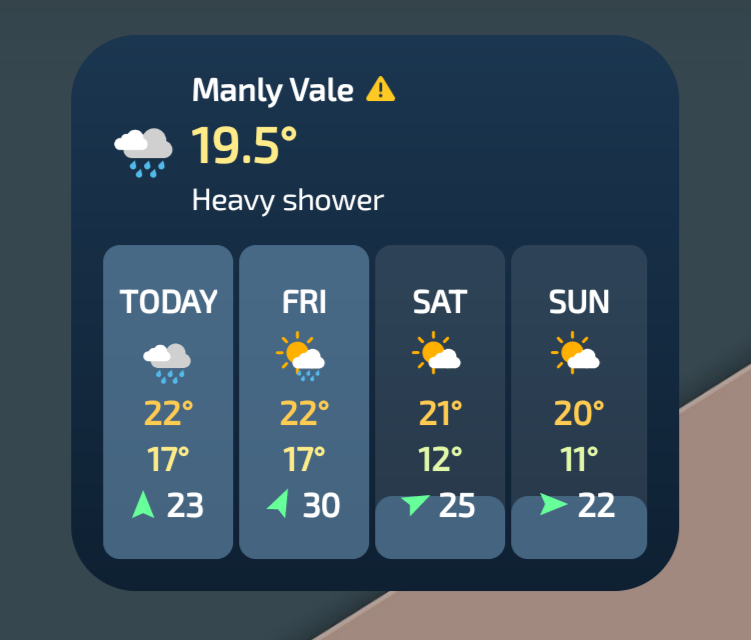
Task: Select the FRI forecast card
Action: coord(304,401)
